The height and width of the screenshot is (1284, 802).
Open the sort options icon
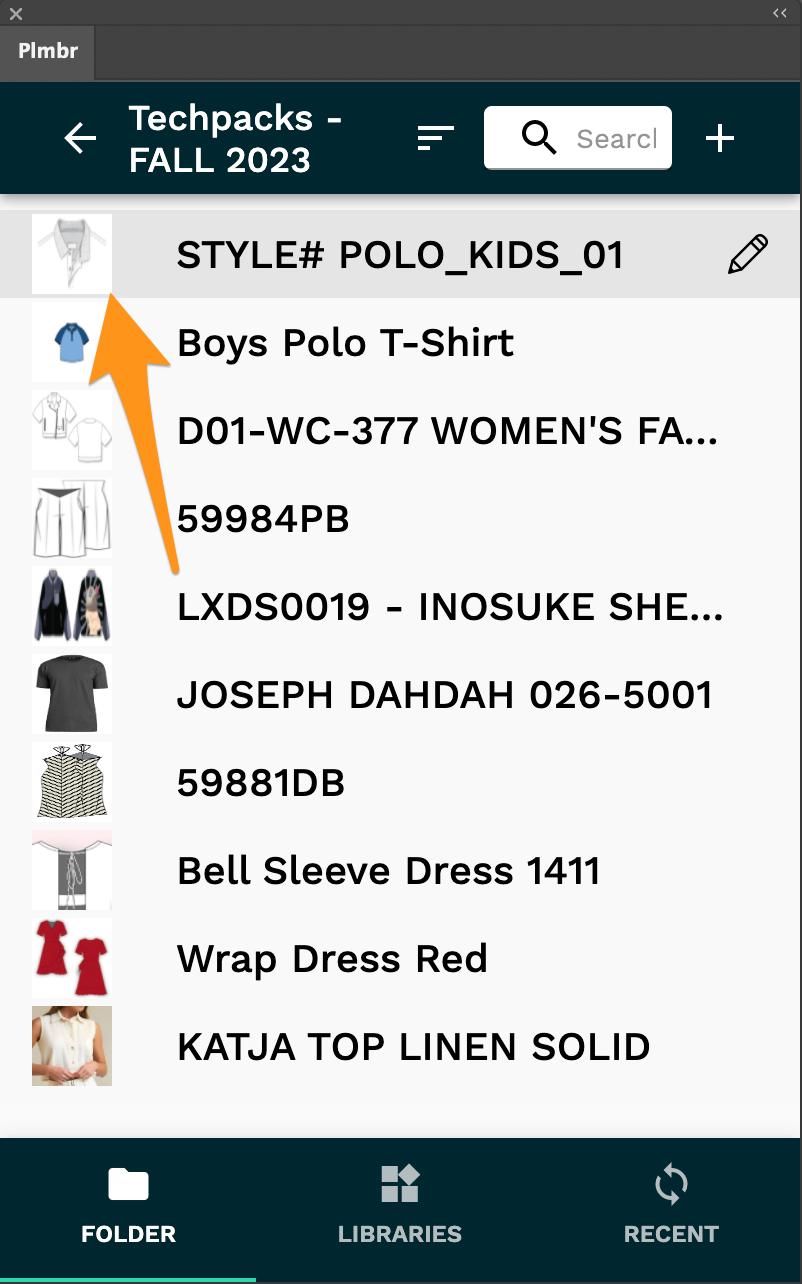(436, 138)
